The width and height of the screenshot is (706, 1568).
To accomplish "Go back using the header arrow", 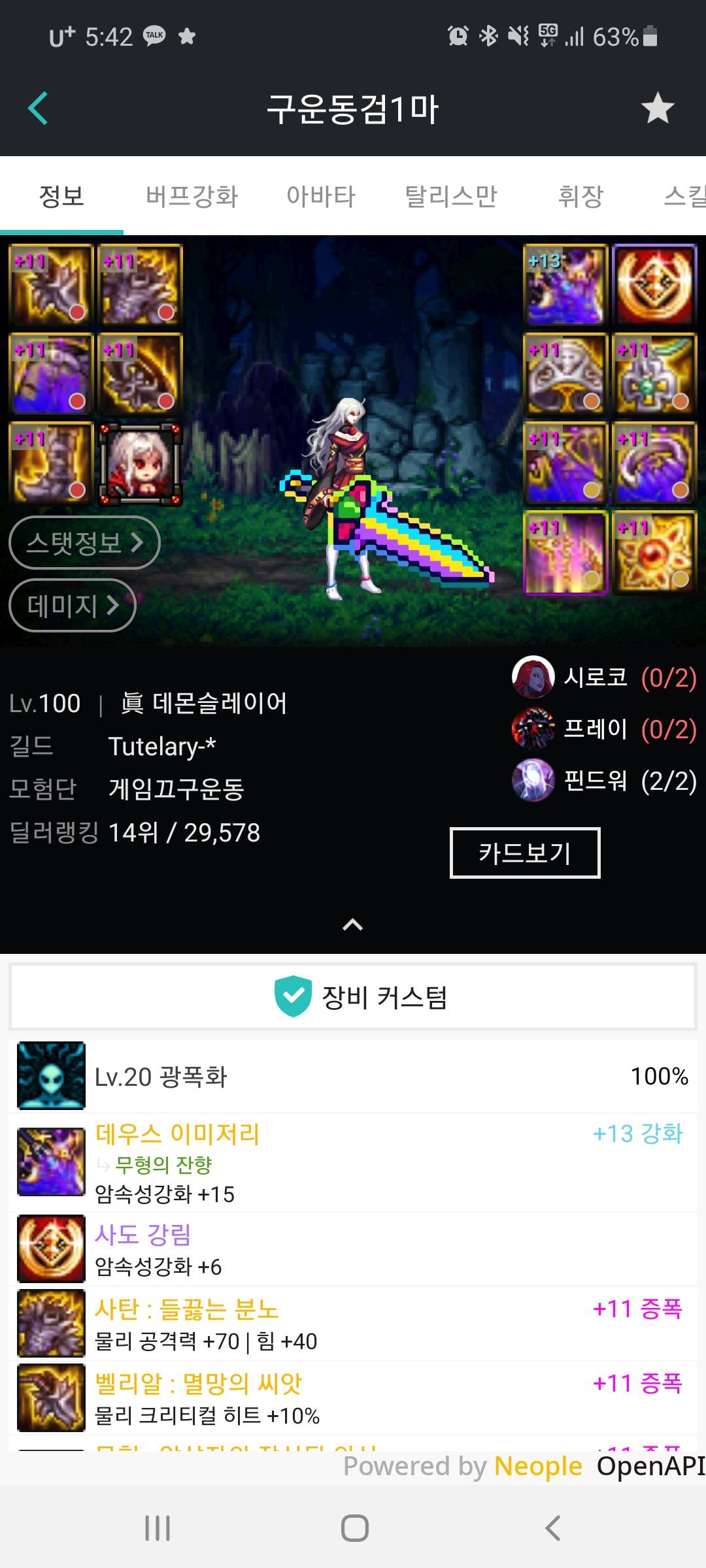I will [x=38, y=108].
